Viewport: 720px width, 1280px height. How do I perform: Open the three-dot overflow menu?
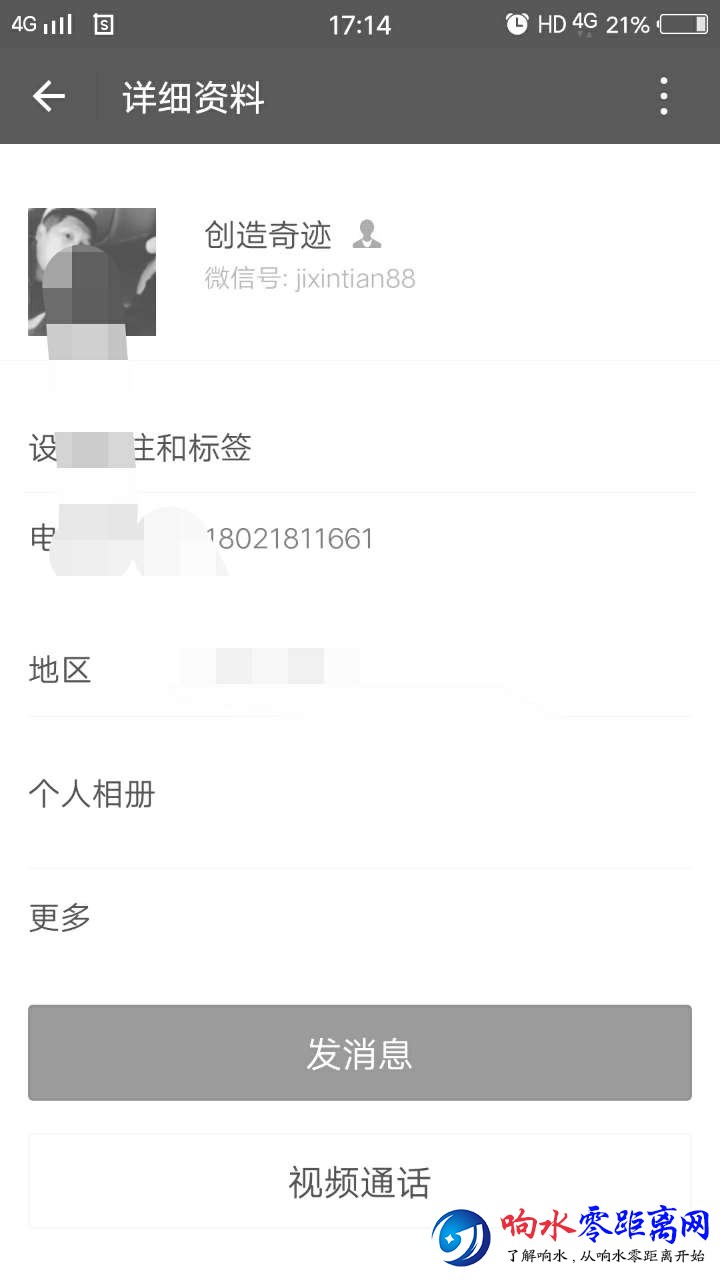coord(664,97)
